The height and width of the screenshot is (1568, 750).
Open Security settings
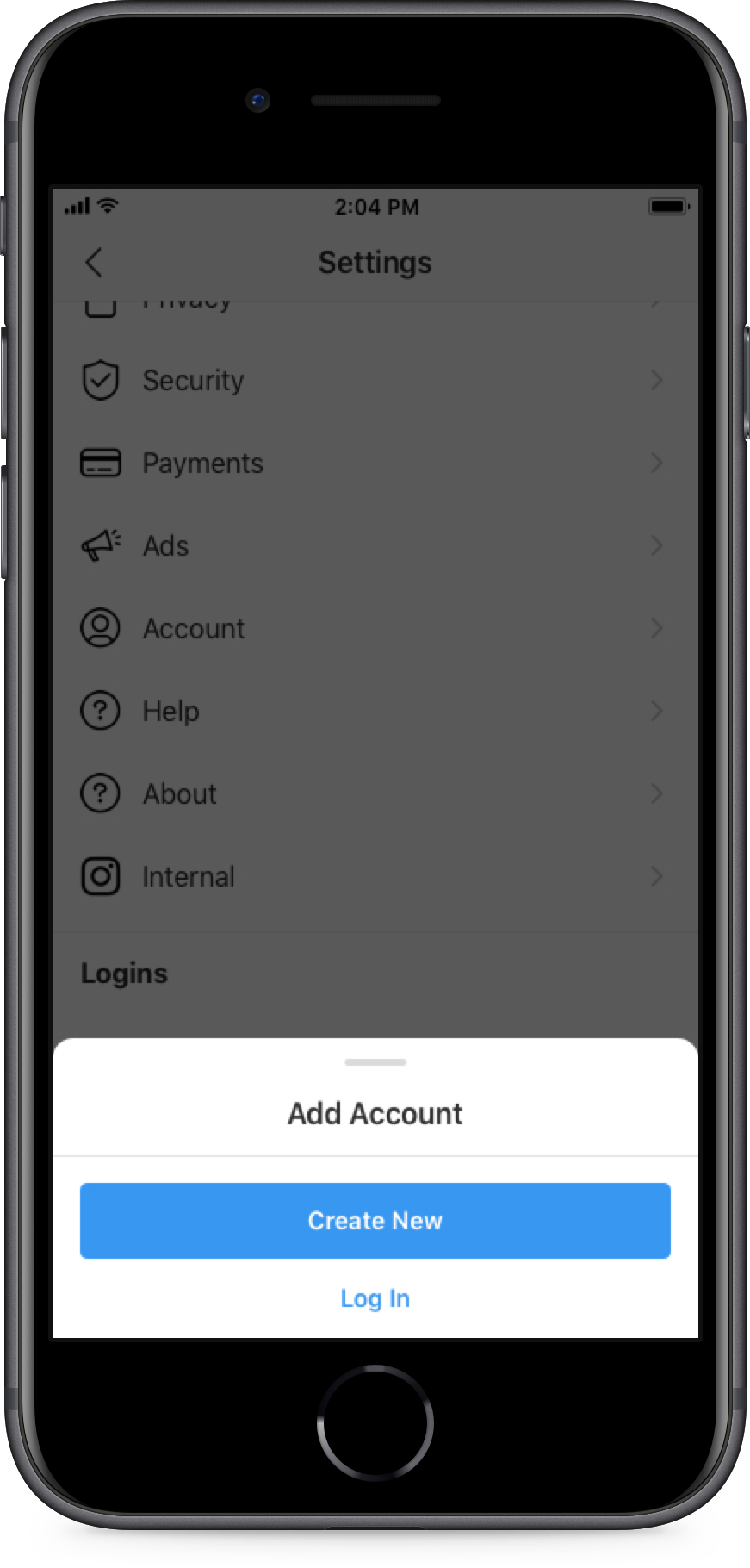tap(375, 380)
